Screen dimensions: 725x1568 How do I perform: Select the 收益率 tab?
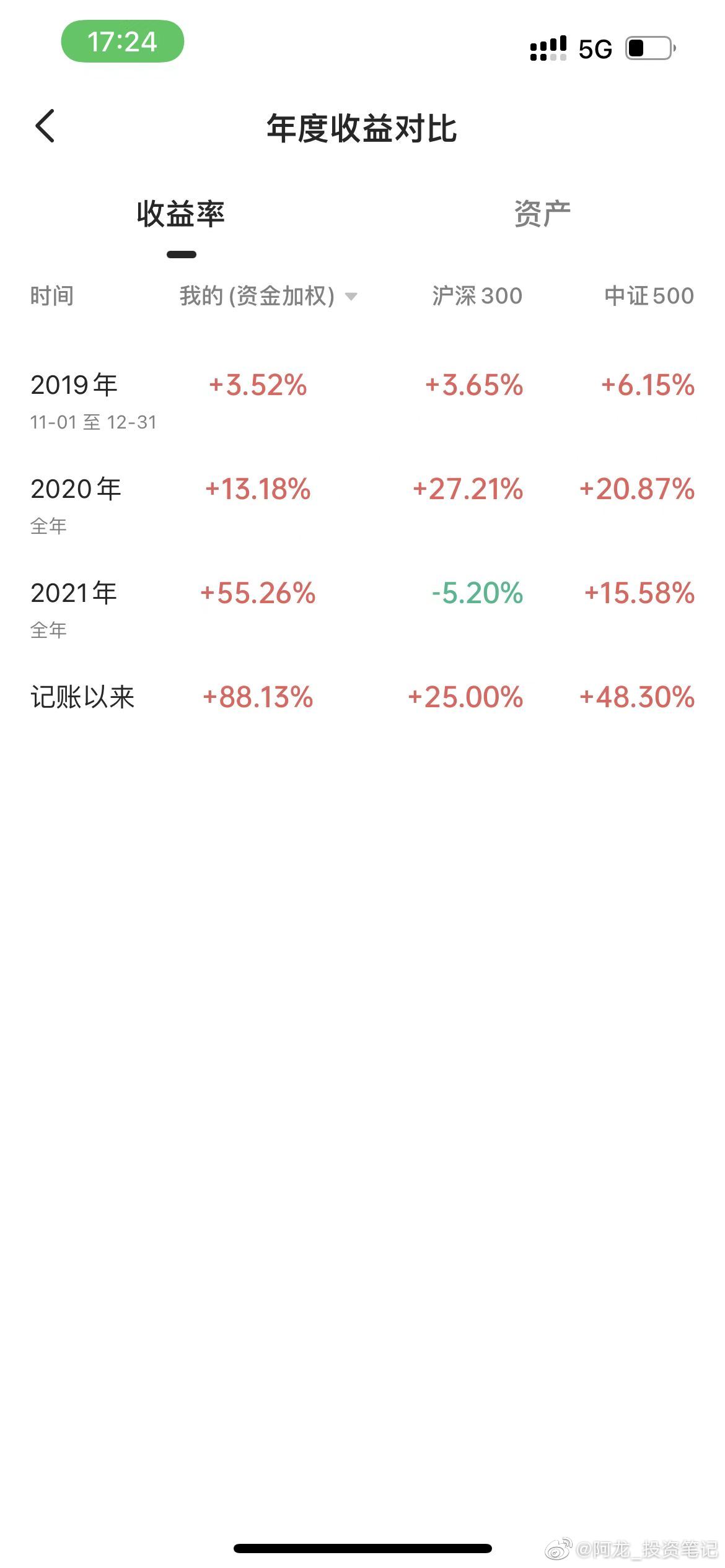coord(180,214)
